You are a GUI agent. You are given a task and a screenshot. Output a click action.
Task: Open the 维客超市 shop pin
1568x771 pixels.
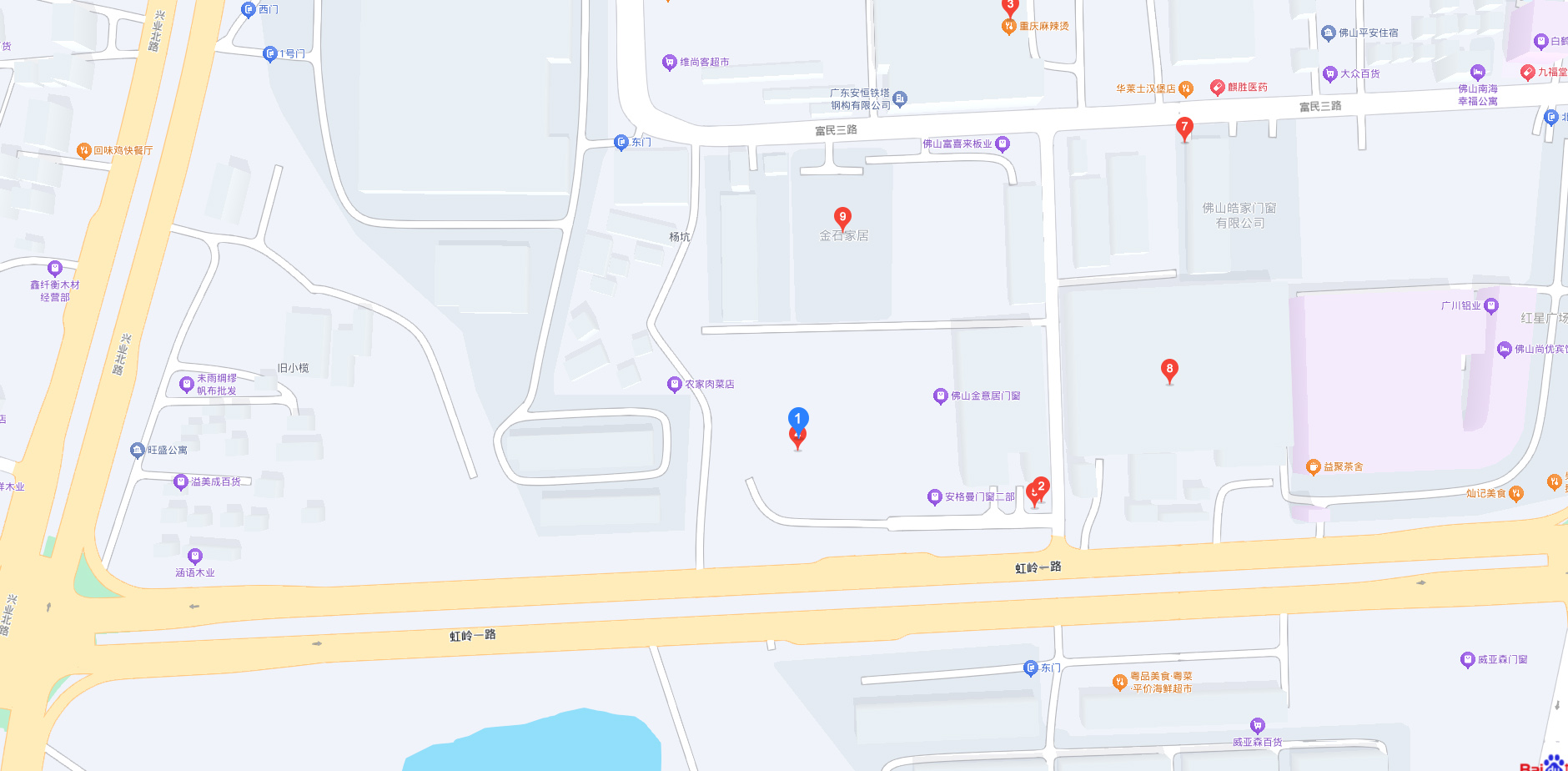669,62
